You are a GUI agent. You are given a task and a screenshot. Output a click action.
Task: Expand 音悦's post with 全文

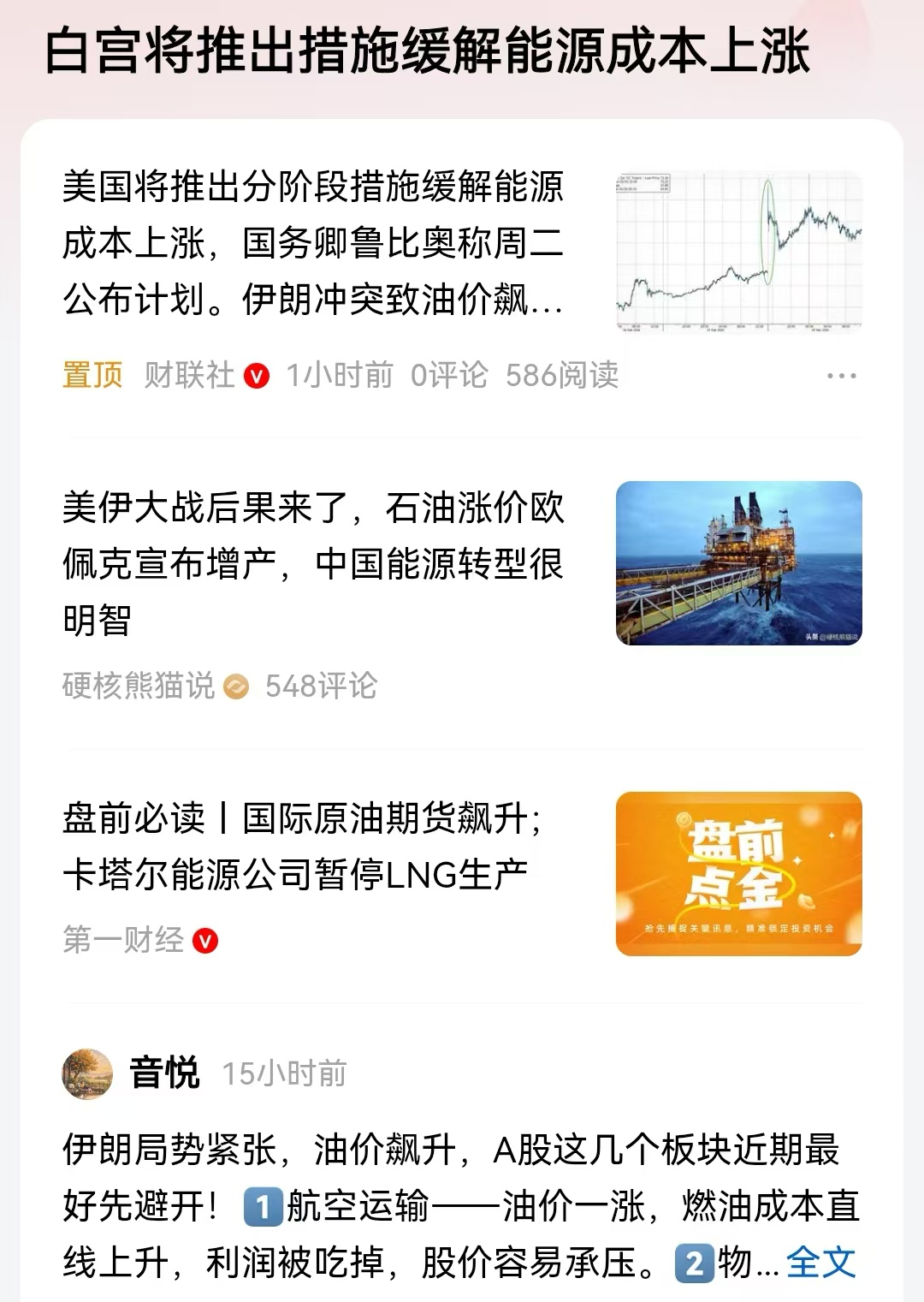click(x=820, y=1263)
